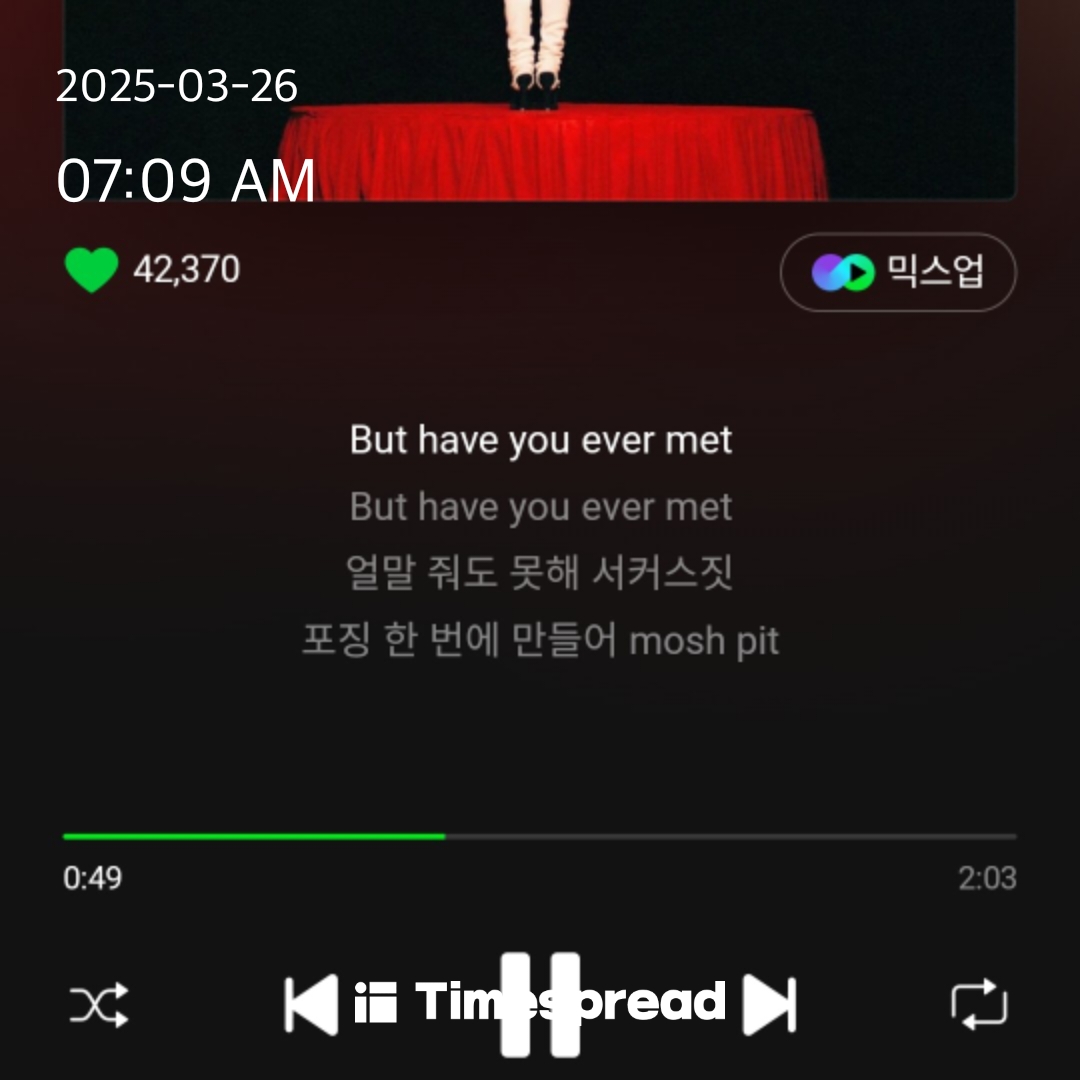The width and height of the screenshot is (1080, 1080).
Task: Toggle shuffle playback
Action: [x=99, y=1004]
